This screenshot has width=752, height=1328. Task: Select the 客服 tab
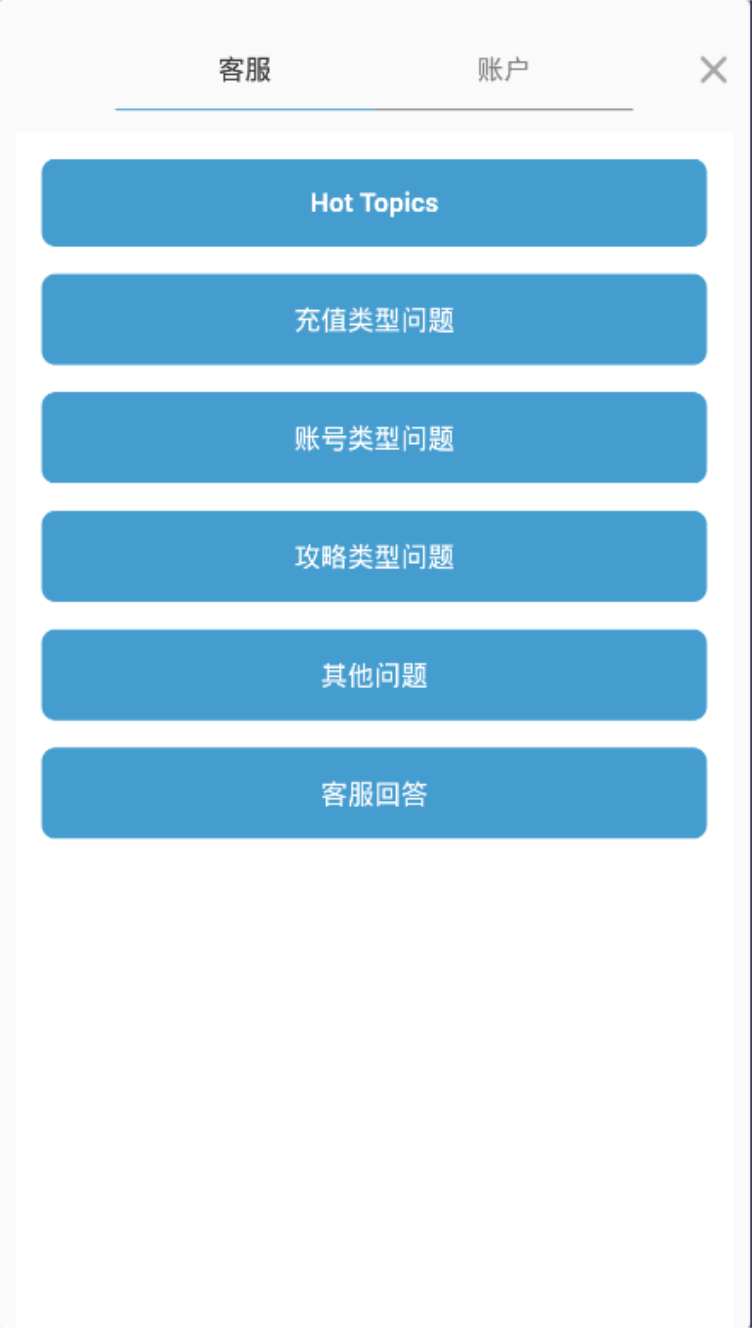(x=245, y=70)
